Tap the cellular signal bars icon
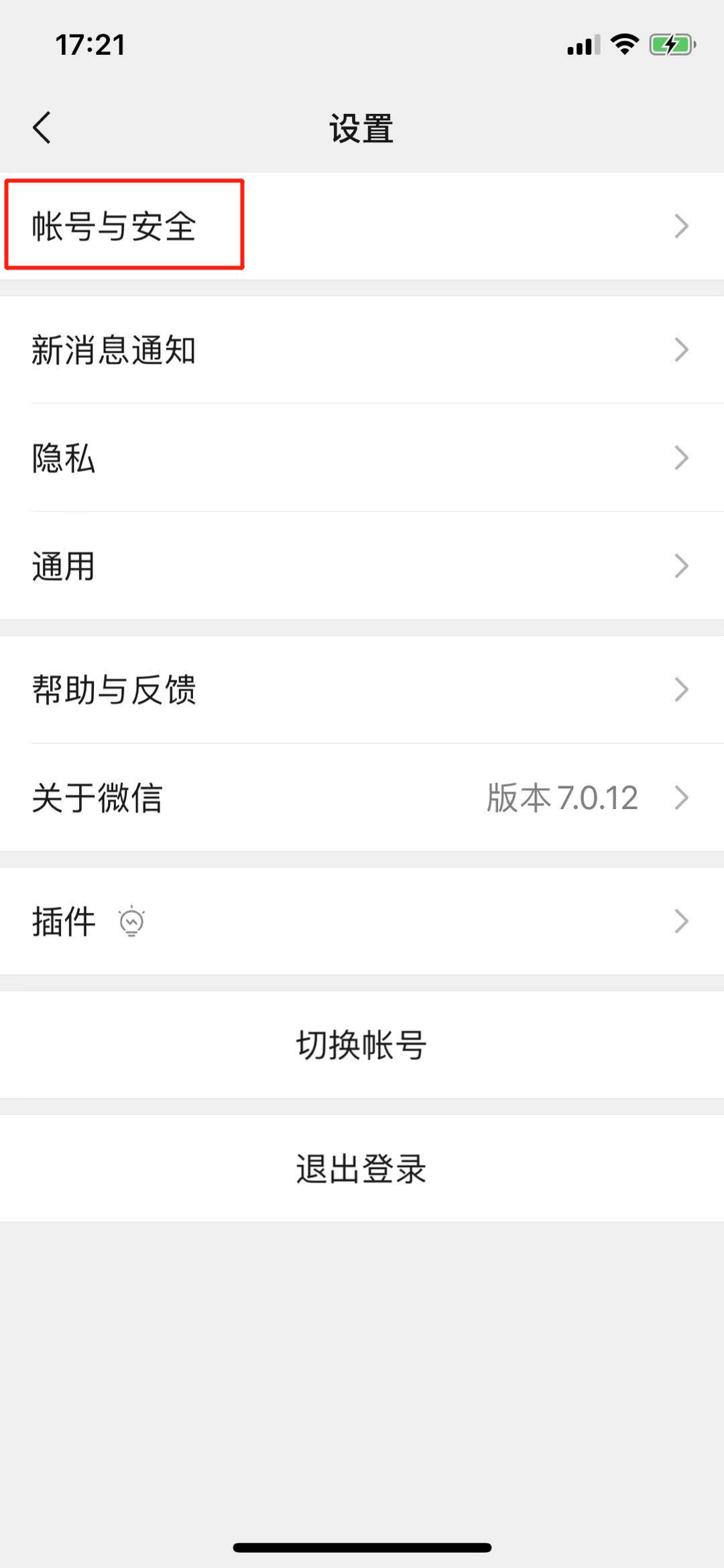This screenshot has height=1568, width=724. [581, 46]
